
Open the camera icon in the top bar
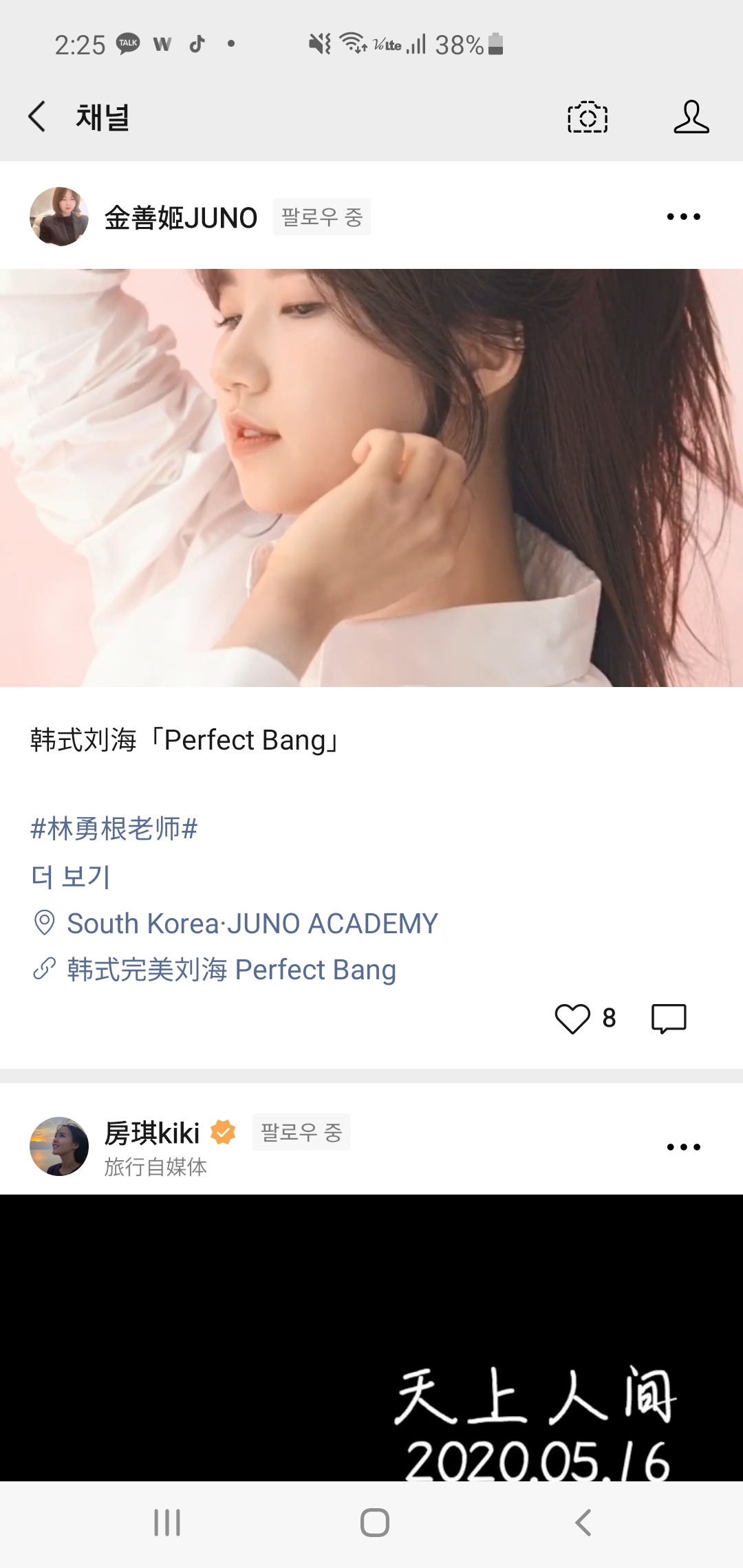[587, 117]
